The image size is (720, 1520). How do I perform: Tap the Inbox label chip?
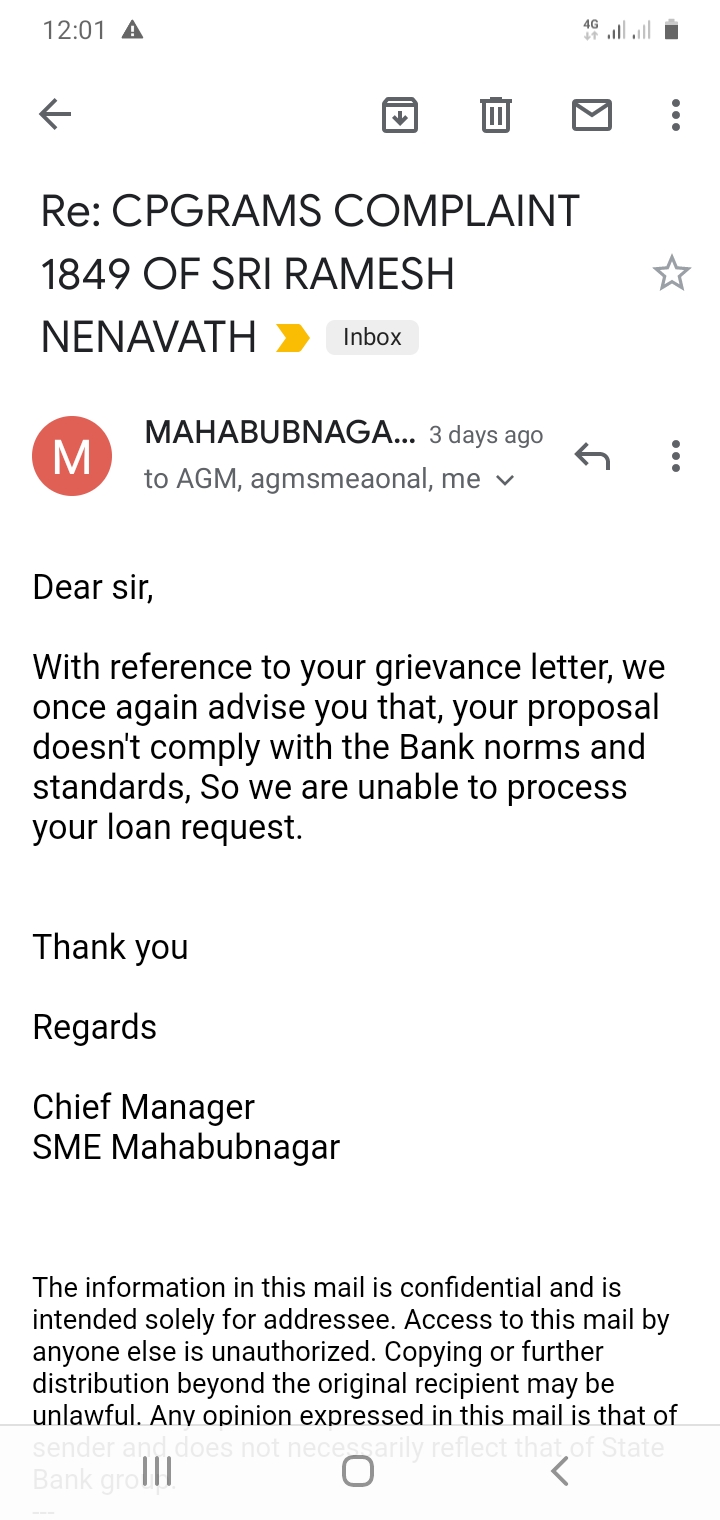coord(372,337)
